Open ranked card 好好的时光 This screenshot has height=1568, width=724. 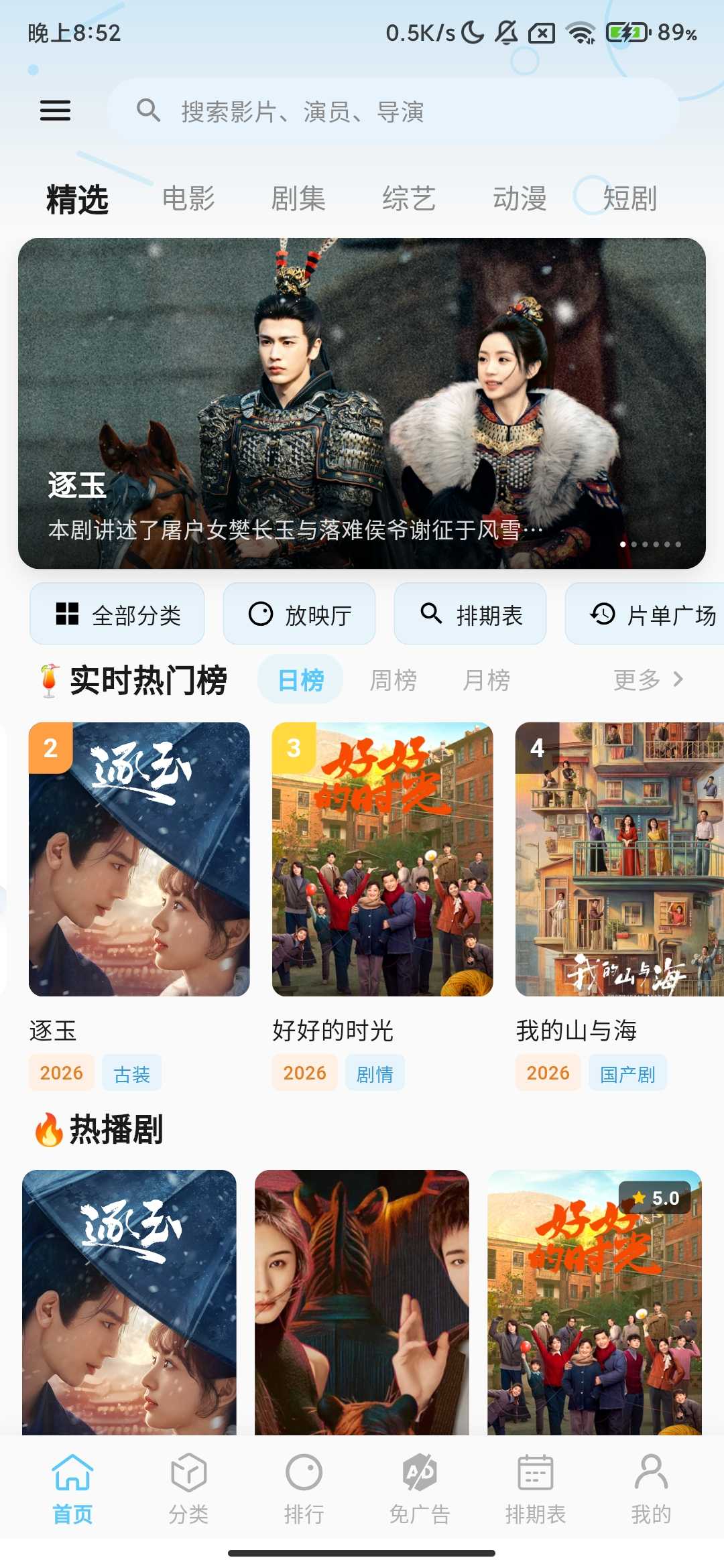point(382,859)
